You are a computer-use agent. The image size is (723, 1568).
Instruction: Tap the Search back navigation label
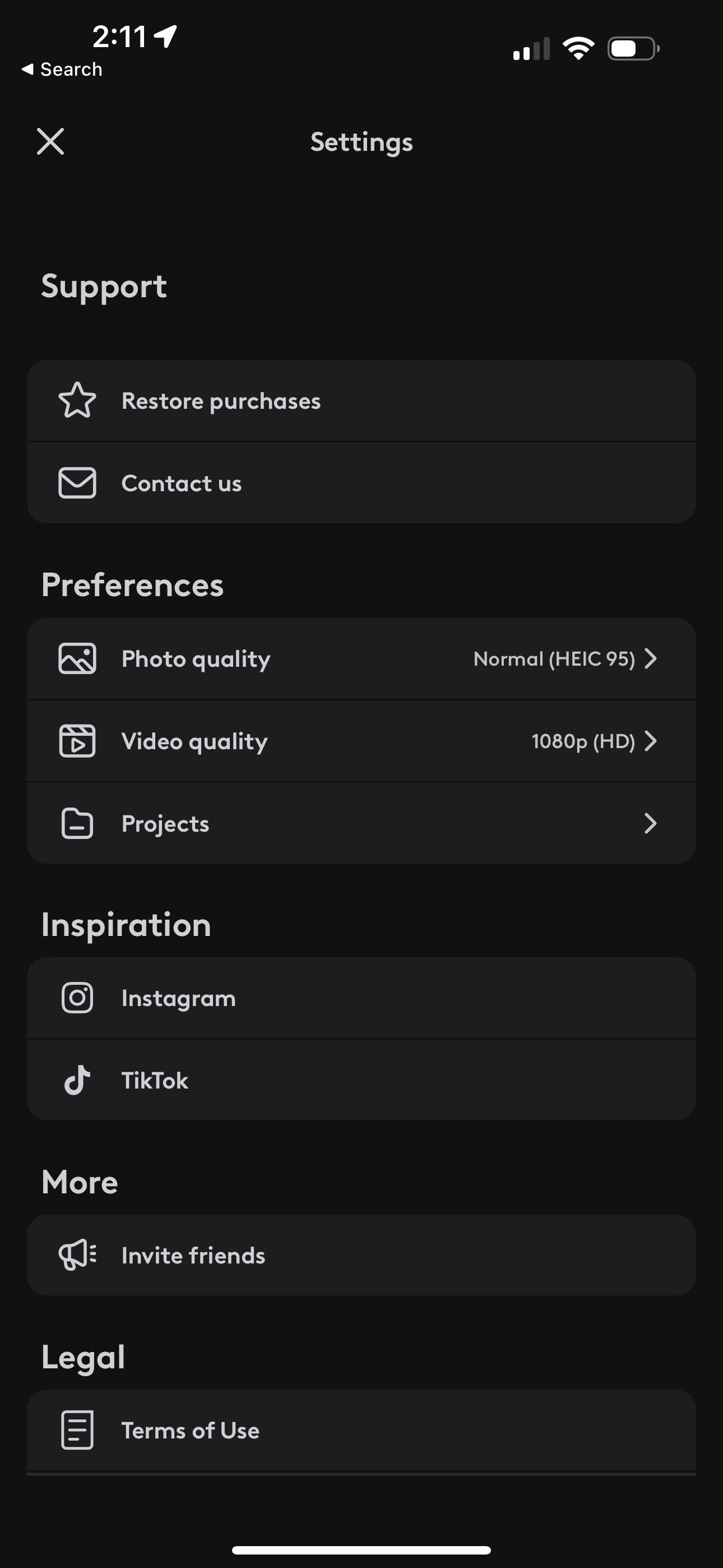click(62, 69)
